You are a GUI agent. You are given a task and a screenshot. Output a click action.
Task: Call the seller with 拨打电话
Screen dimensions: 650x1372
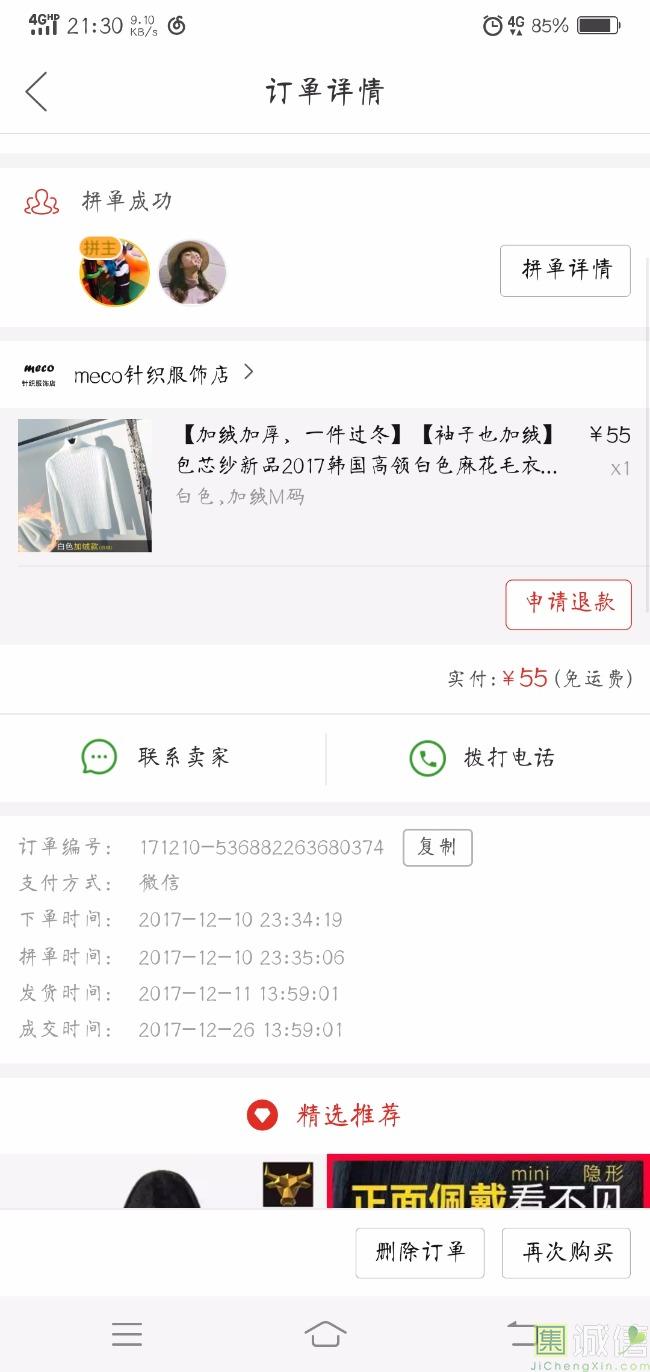coord(482,758)
